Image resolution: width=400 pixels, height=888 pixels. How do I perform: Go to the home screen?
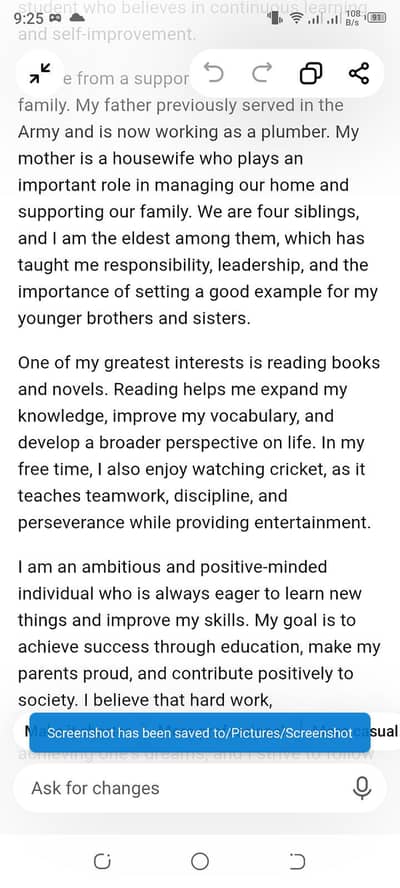click(199, 861)
